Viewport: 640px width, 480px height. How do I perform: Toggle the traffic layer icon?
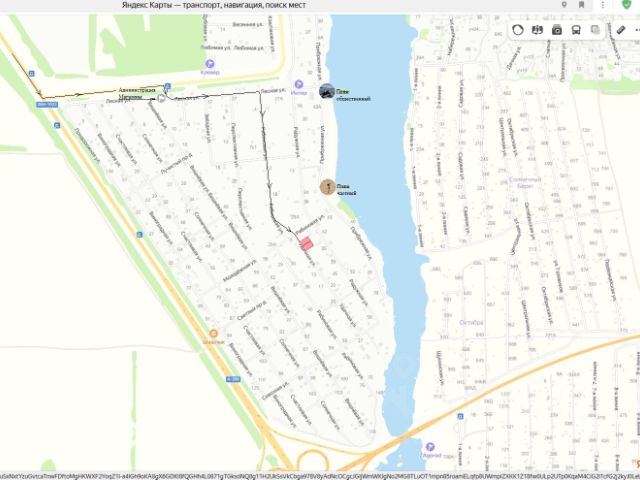pyautogui.click(x=518, y=30)
